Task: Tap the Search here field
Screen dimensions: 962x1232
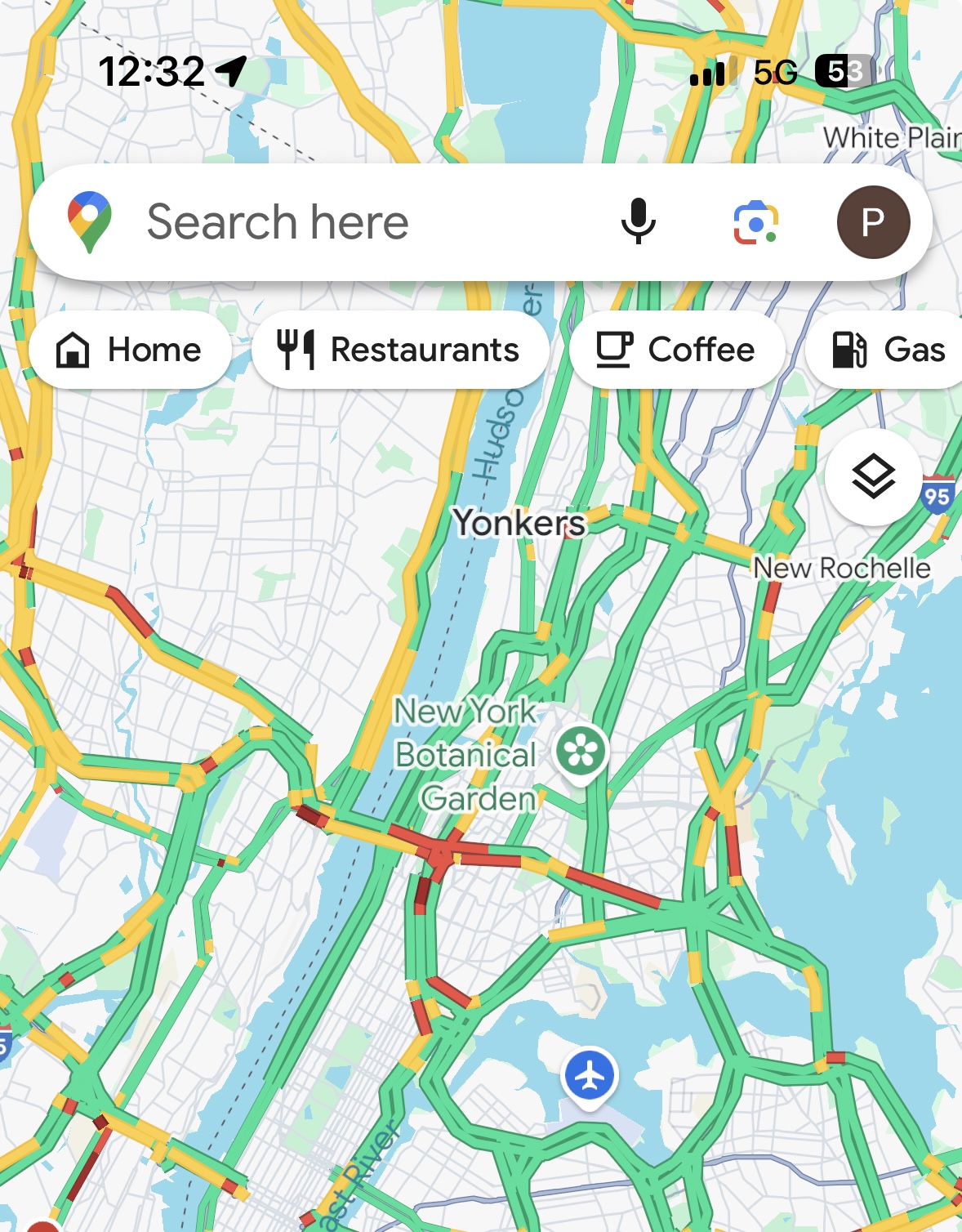Action: click(x=327, y=222)
